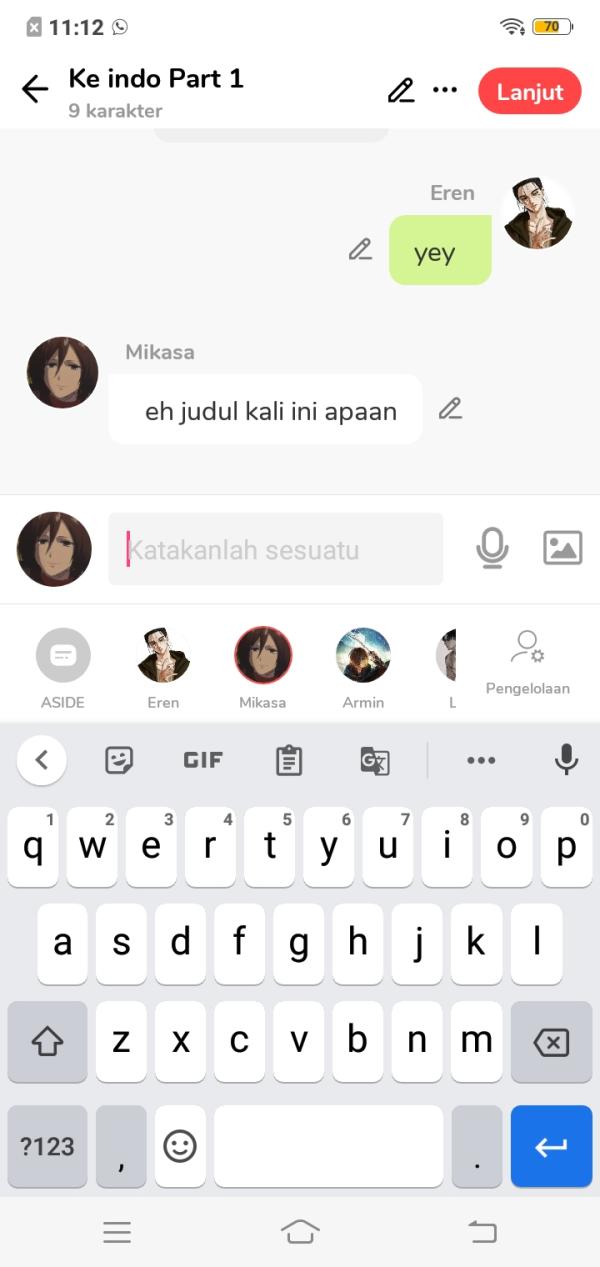
Task: Open Pengelolaan character management
Action: pyautogui.click(x=528, y=663)
